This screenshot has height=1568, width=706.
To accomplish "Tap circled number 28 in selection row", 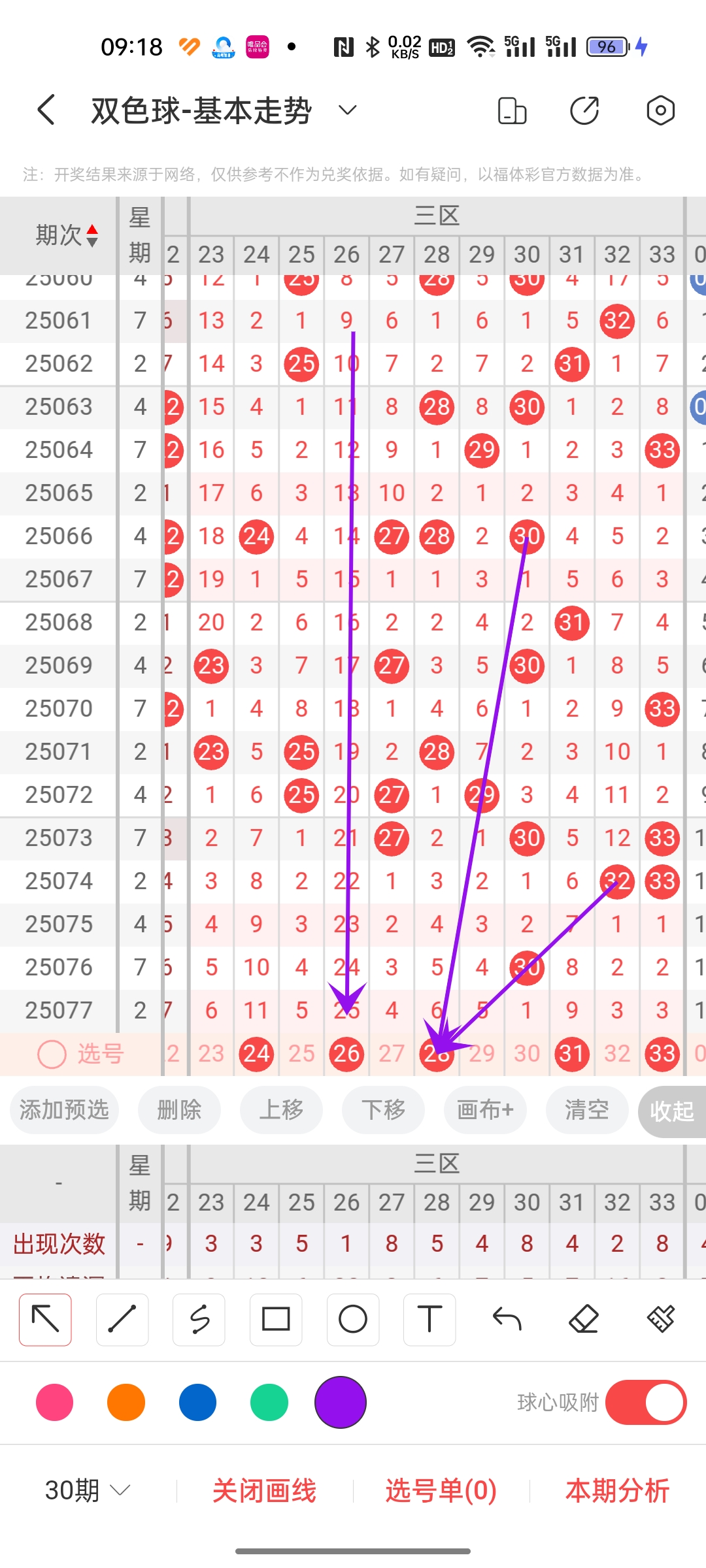I will 437,1053.
